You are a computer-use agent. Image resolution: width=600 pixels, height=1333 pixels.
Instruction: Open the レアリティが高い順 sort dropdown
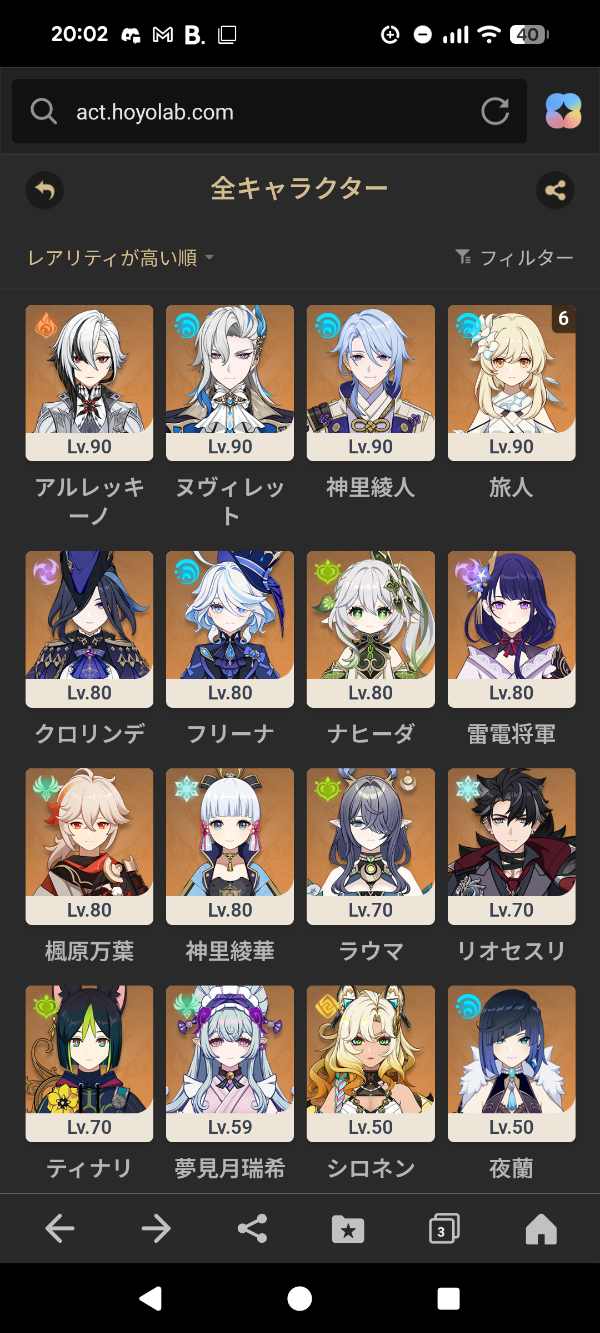click(x=120, y=258)
